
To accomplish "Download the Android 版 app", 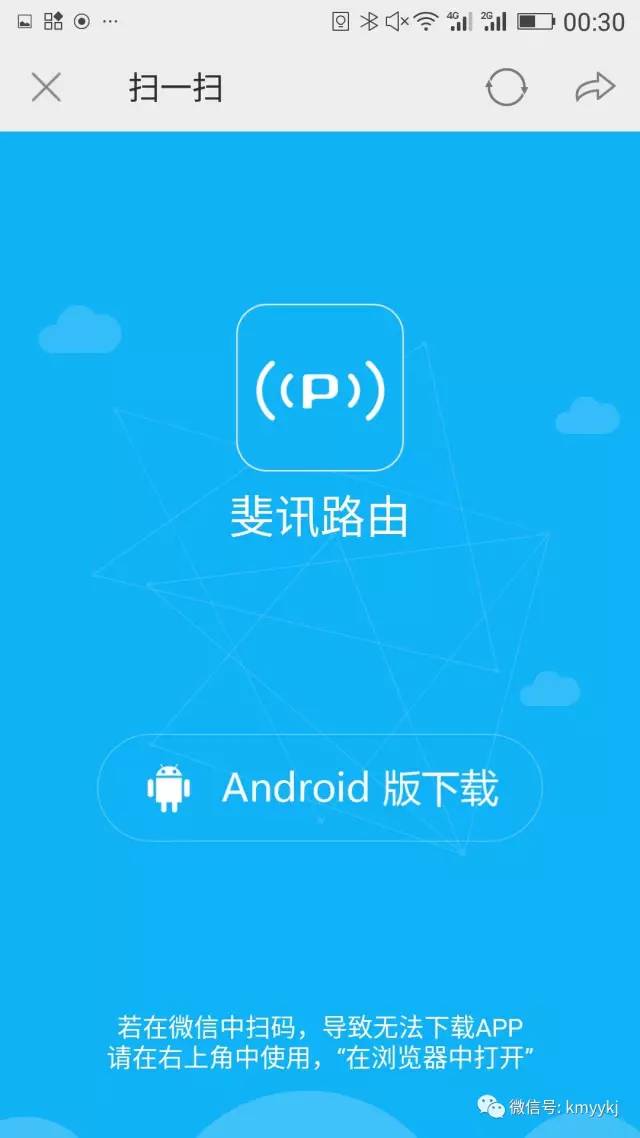I will [320, 788].
